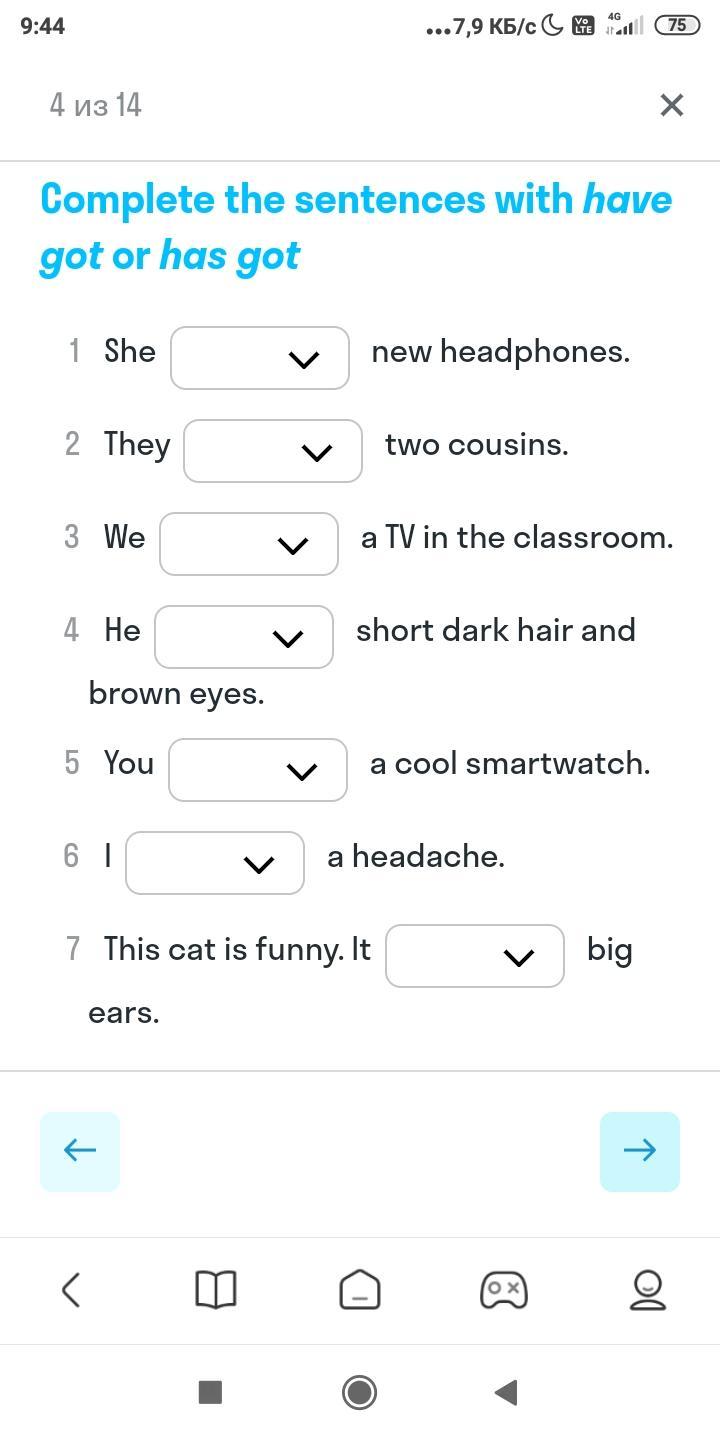Go to the next question arrow
720x1440 pixels.
tap(640, 1151)
